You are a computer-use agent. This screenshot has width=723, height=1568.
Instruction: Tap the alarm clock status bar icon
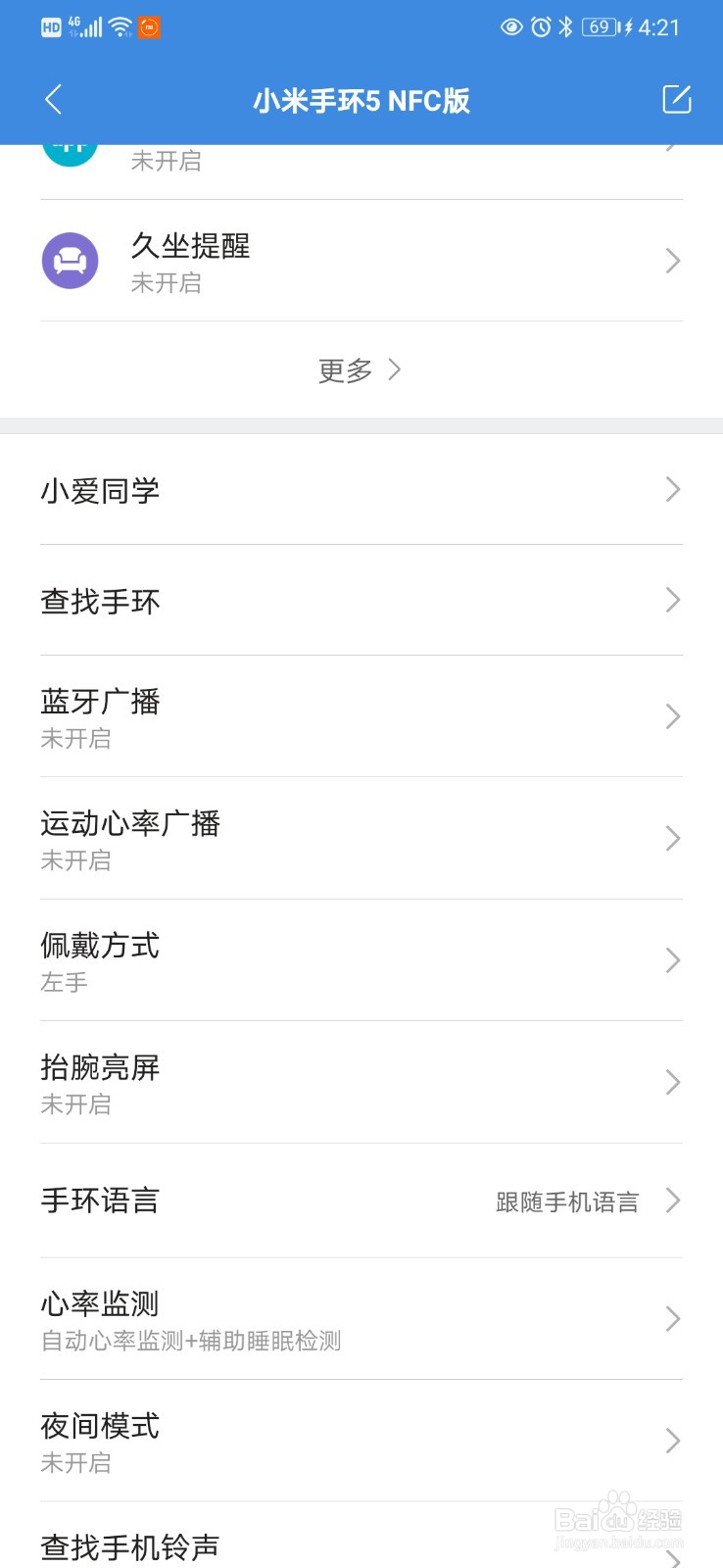pyautogui.click(x=540, y=27)
